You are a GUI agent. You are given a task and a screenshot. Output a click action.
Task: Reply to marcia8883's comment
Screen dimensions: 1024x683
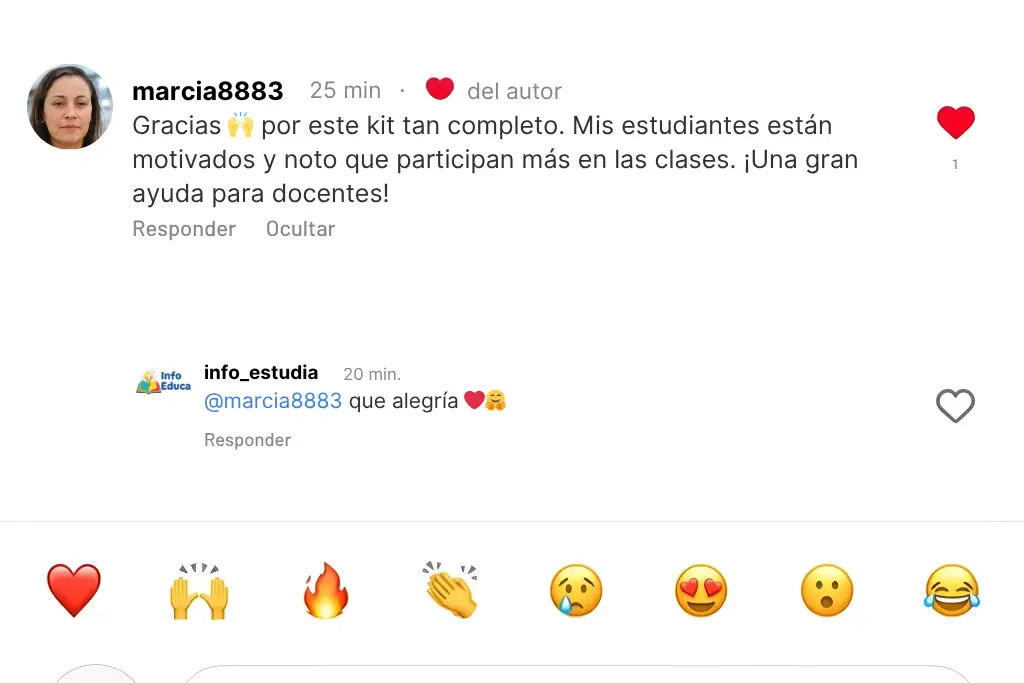[x=184, y=229]
